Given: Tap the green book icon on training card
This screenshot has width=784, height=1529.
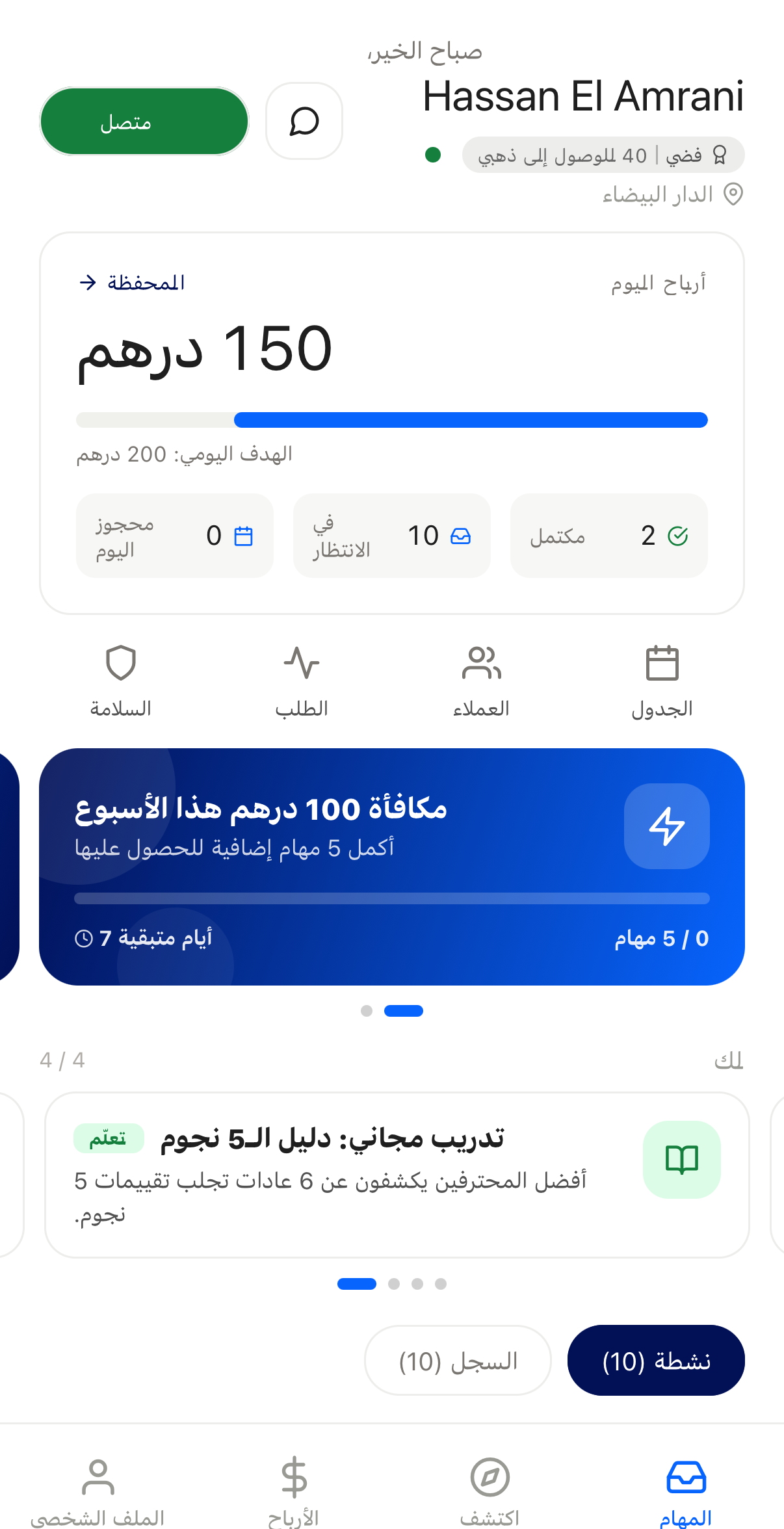Looking at the screenshot, I should coord(681,1160).
